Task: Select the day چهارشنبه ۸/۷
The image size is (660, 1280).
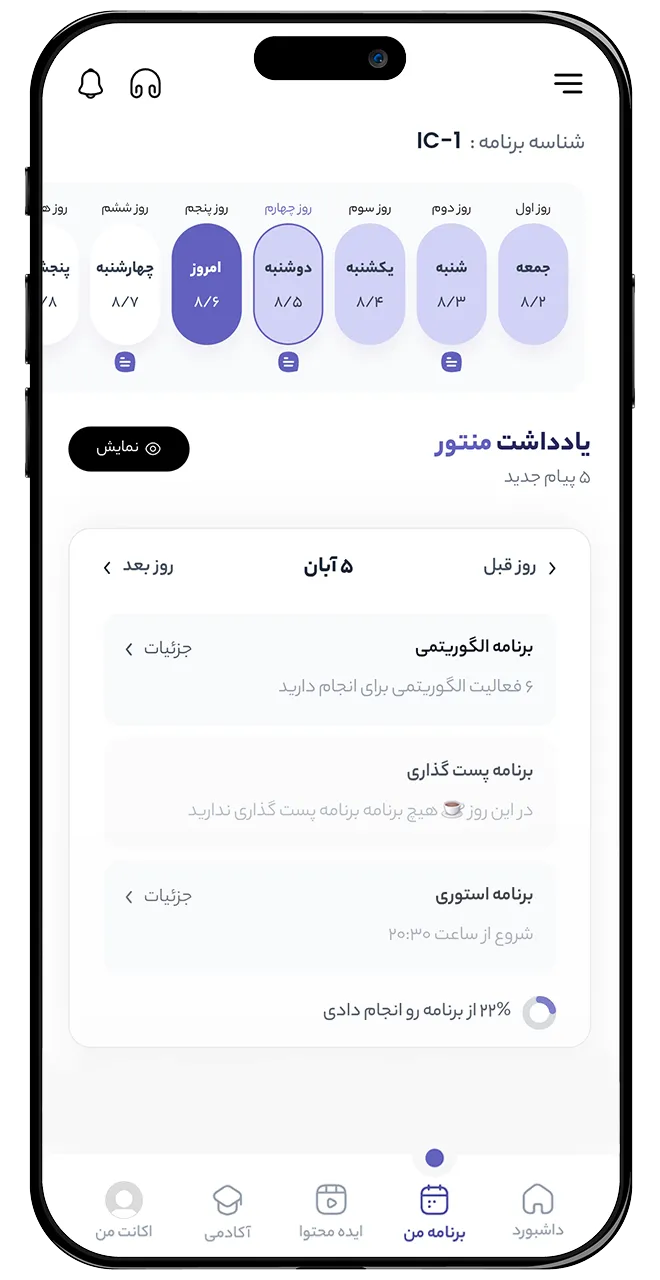Action: pyautogui.click(x=125, y=284)
